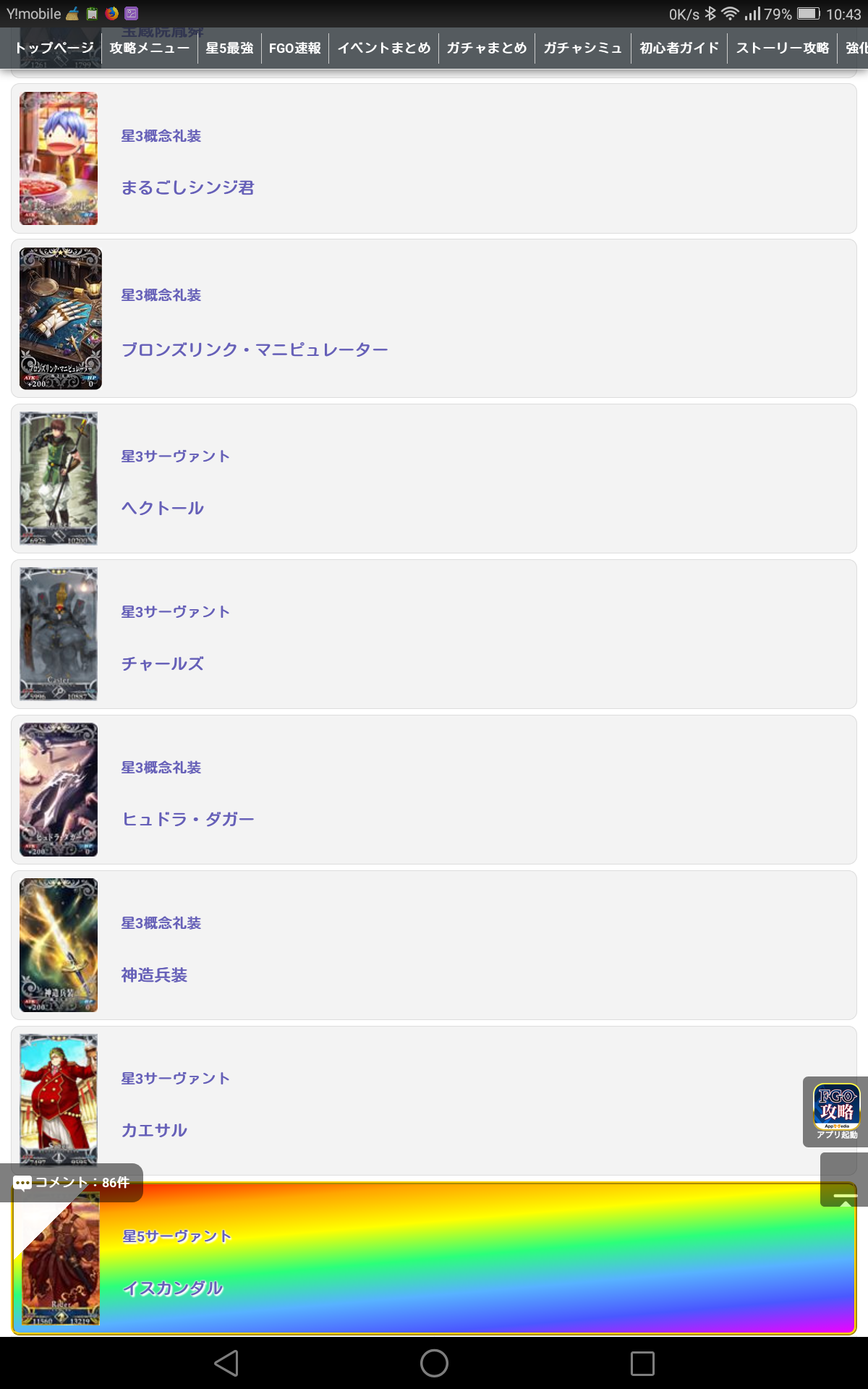This screenshot has width=868, height=1389.
Task: Select the FGO速報 nav item
Action: 294,48
